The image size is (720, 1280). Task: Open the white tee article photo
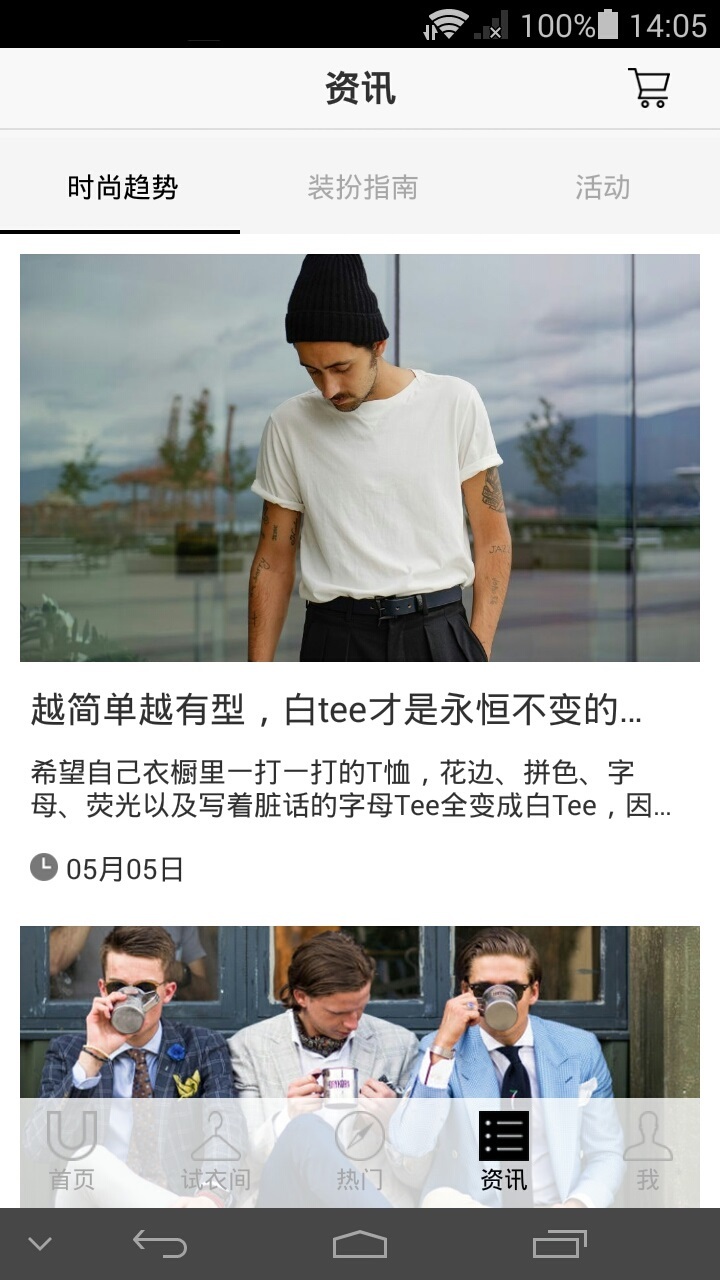click(360, 457)
